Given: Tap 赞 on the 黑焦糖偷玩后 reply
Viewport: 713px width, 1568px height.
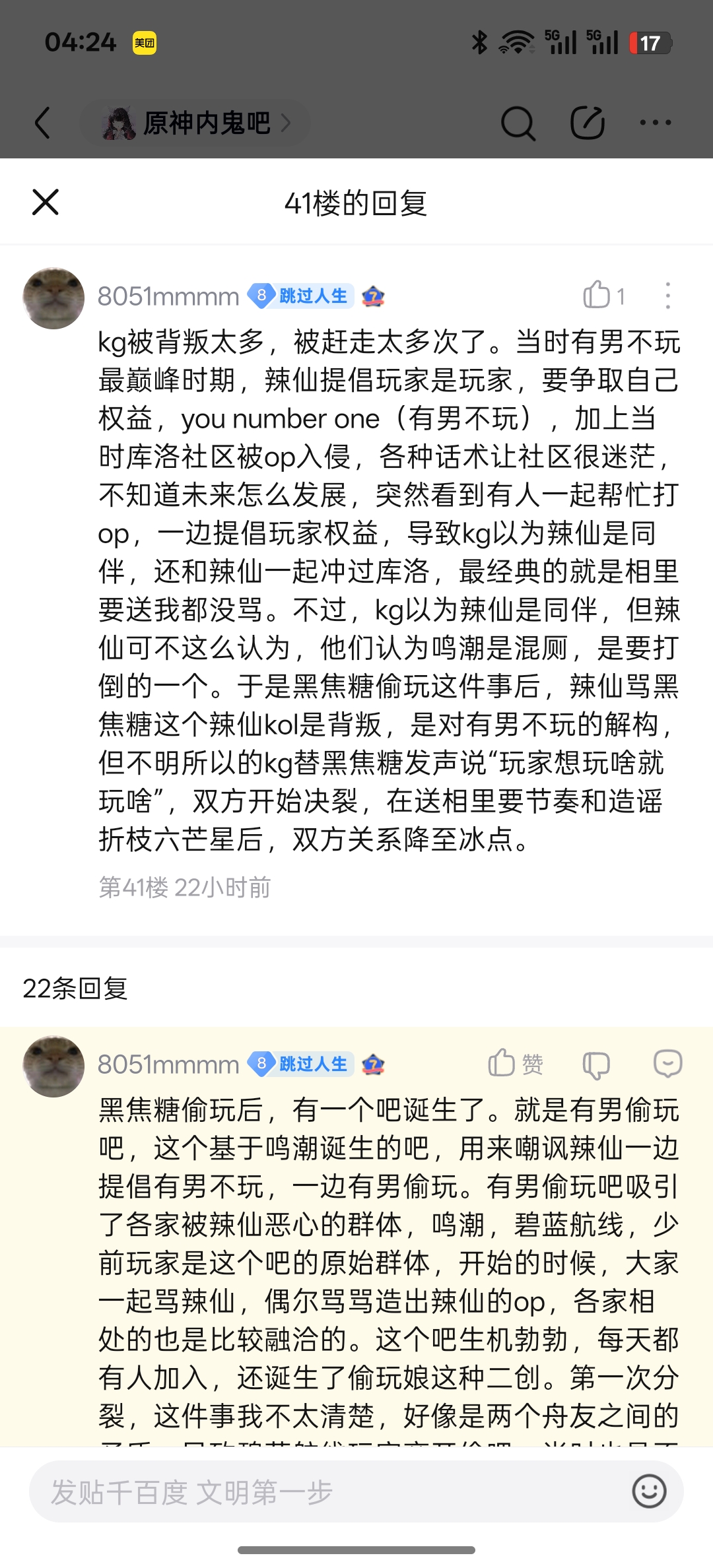Looking at the screenshot, I should point(516,1063).
